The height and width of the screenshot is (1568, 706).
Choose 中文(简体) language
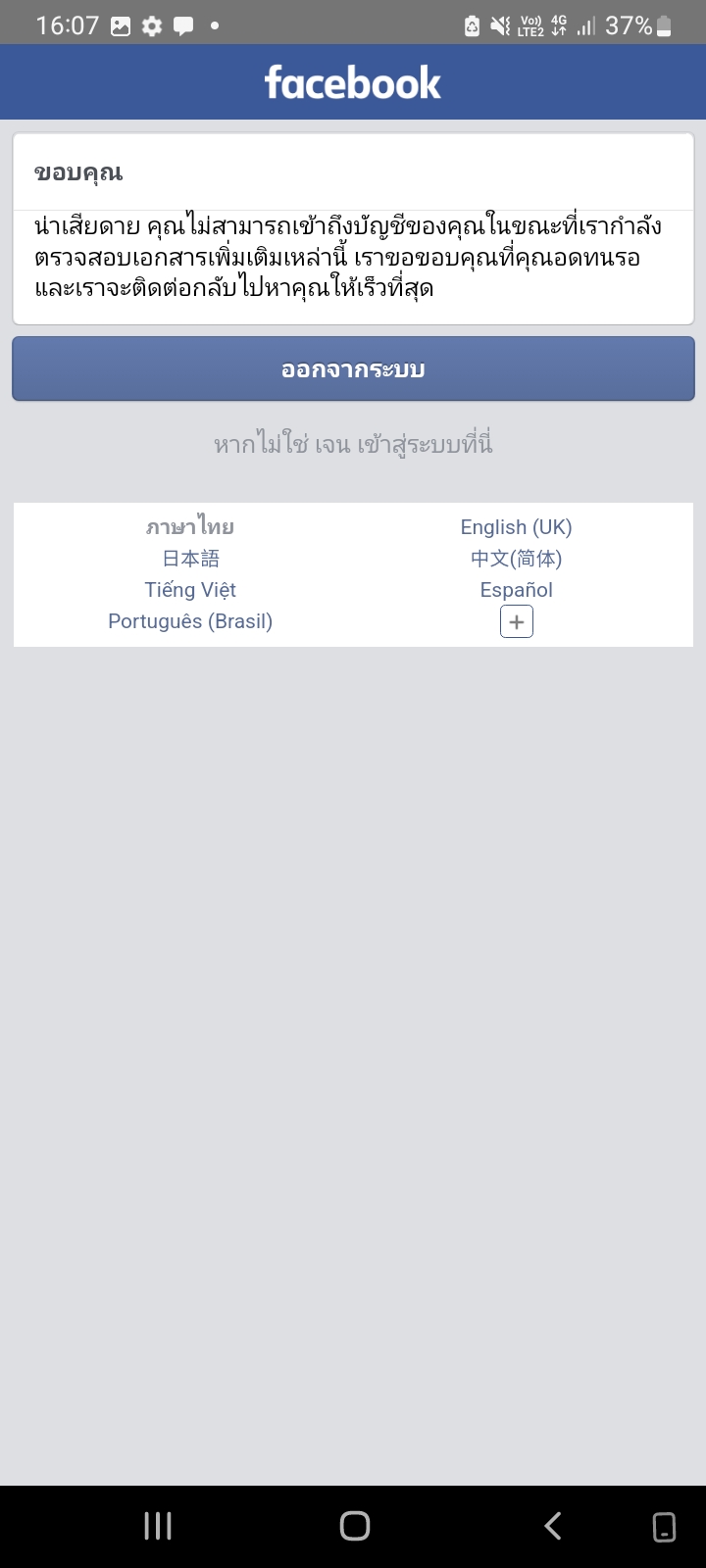click(516, 559)
